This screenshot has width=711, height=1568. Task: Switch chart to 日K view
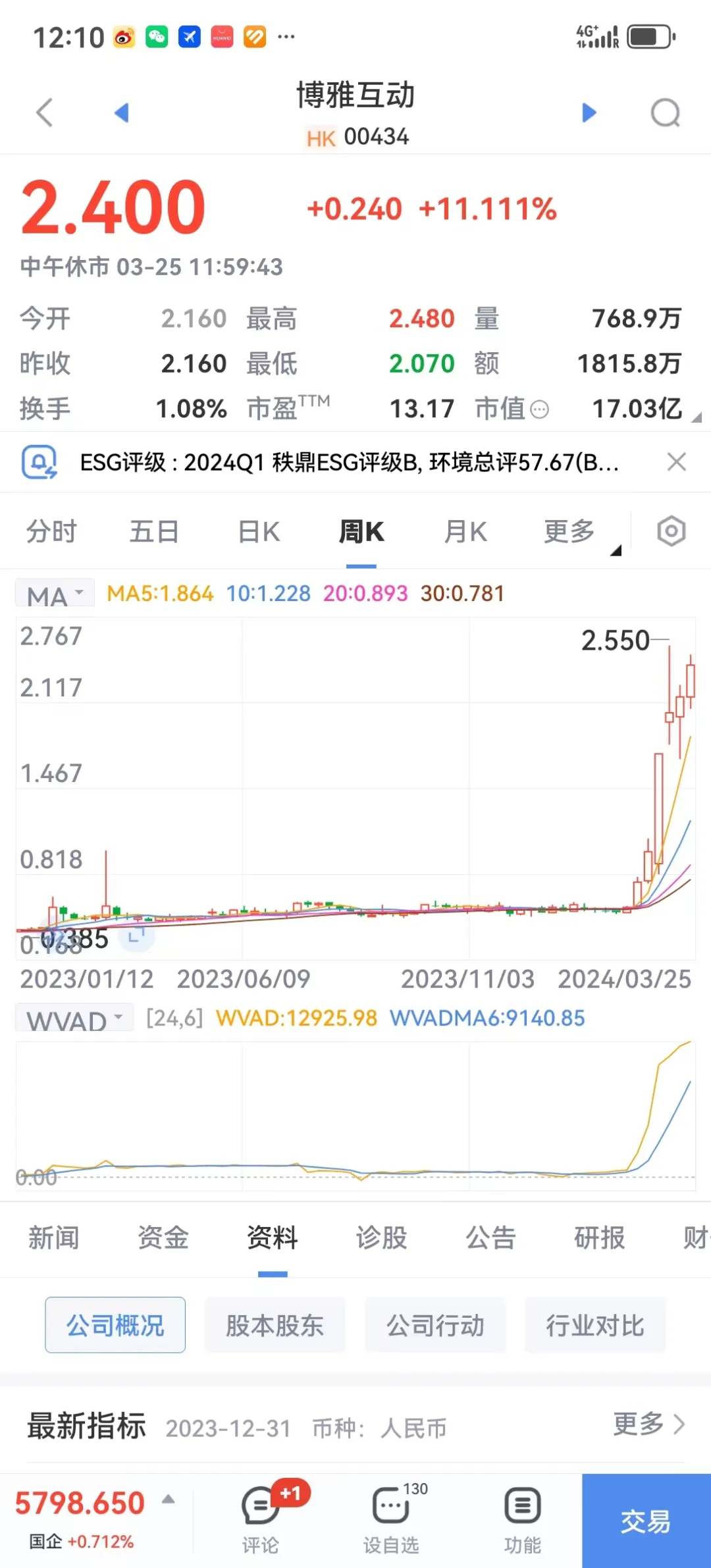click(259, 532)
